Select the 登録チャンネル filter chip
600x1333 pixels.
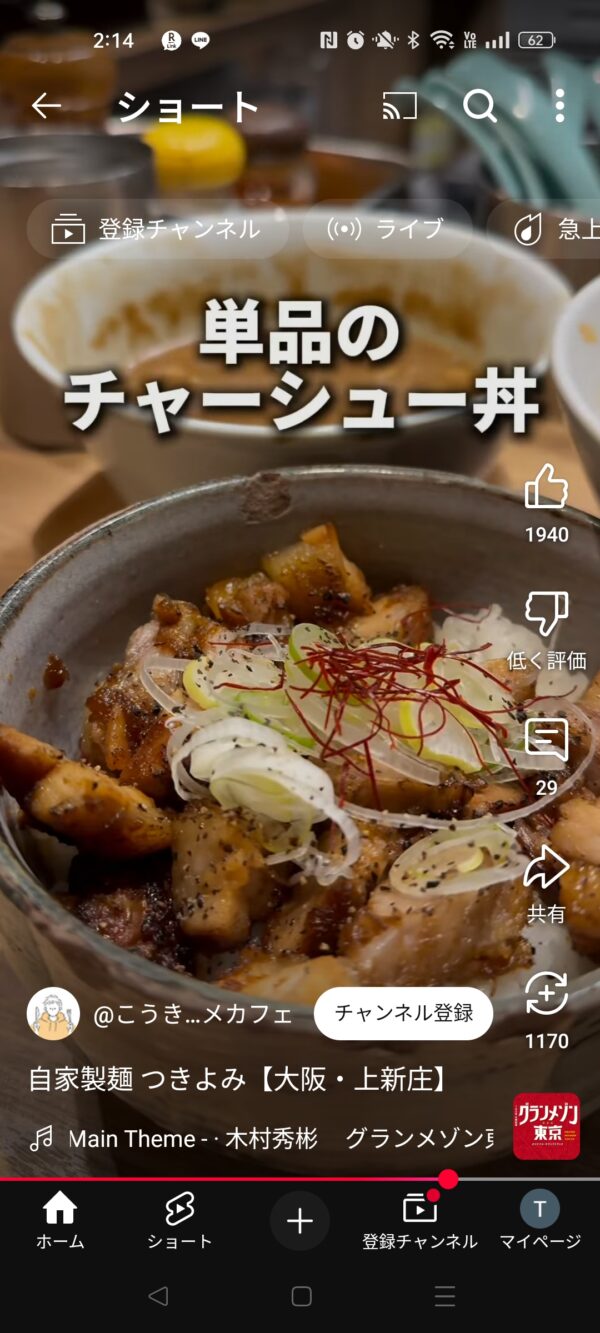[x=158, y=229]
